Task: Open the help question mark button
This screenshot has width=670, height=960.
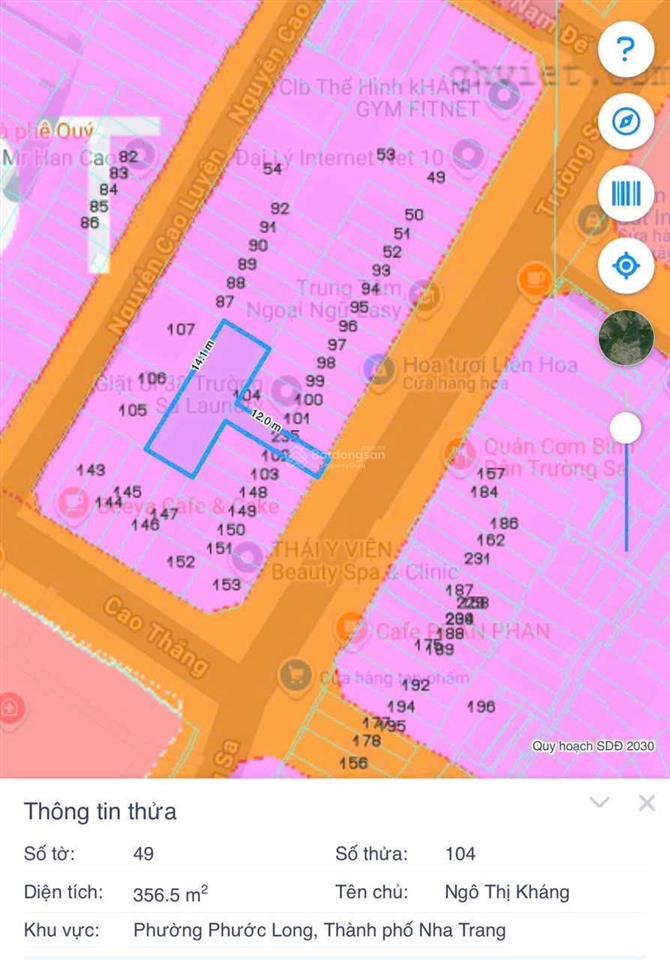Action: [x=626, y=50]
